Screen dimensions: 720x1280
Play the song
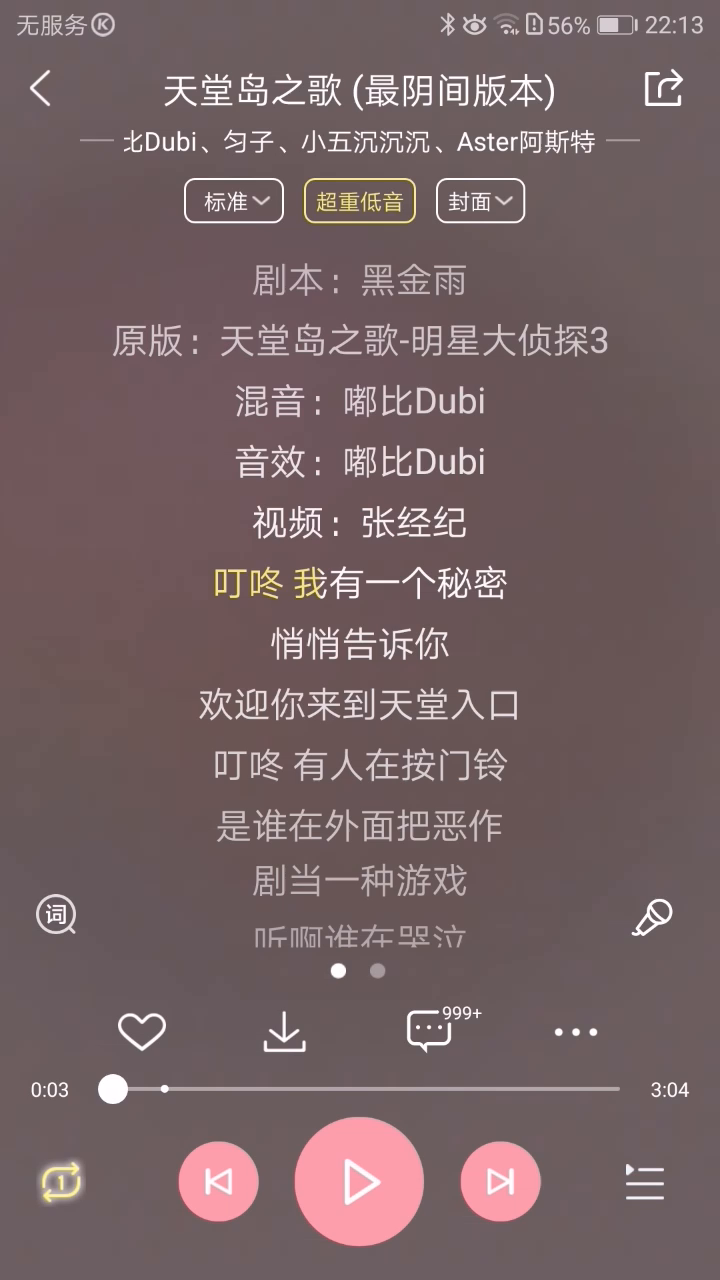coord(359,1182)
